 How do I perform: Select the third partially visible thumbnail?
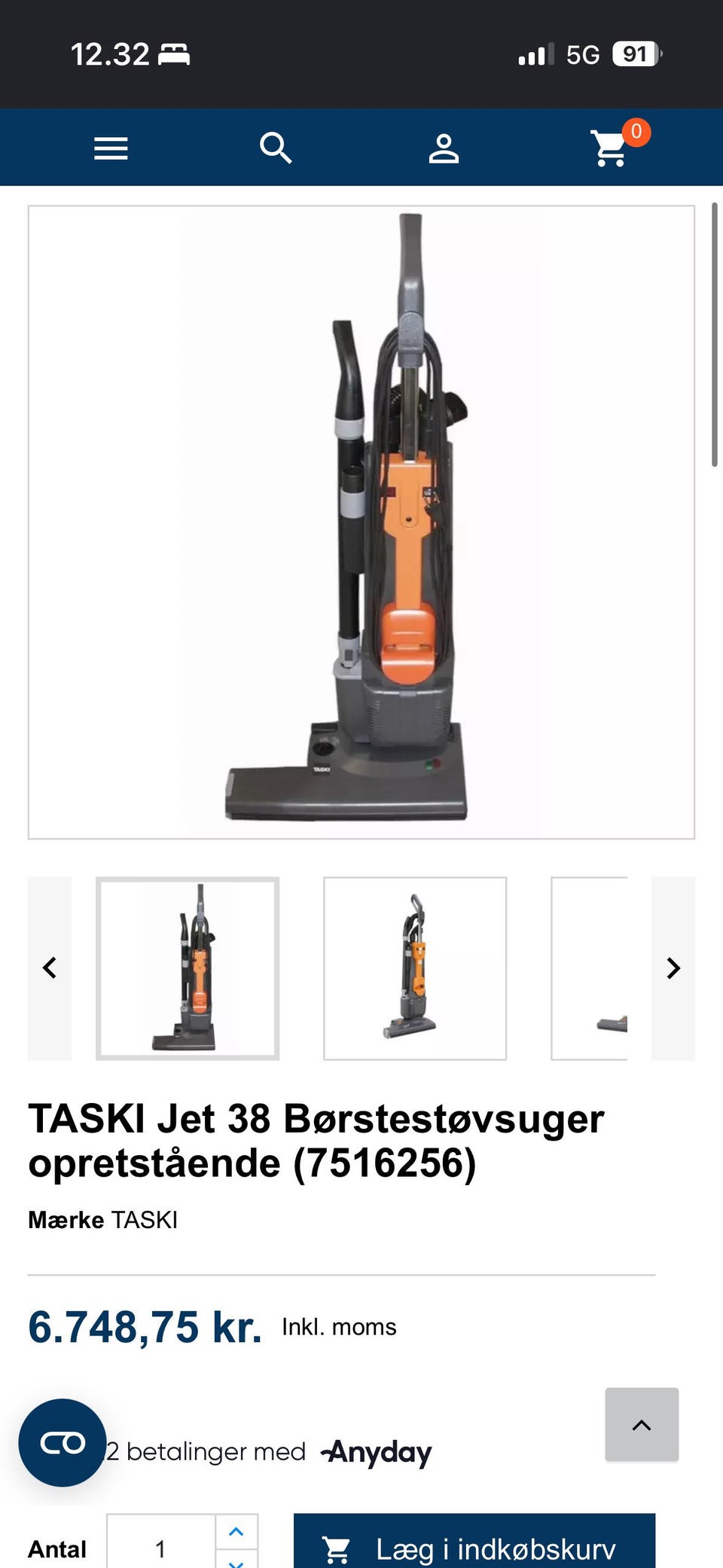(x=590, y=968)
